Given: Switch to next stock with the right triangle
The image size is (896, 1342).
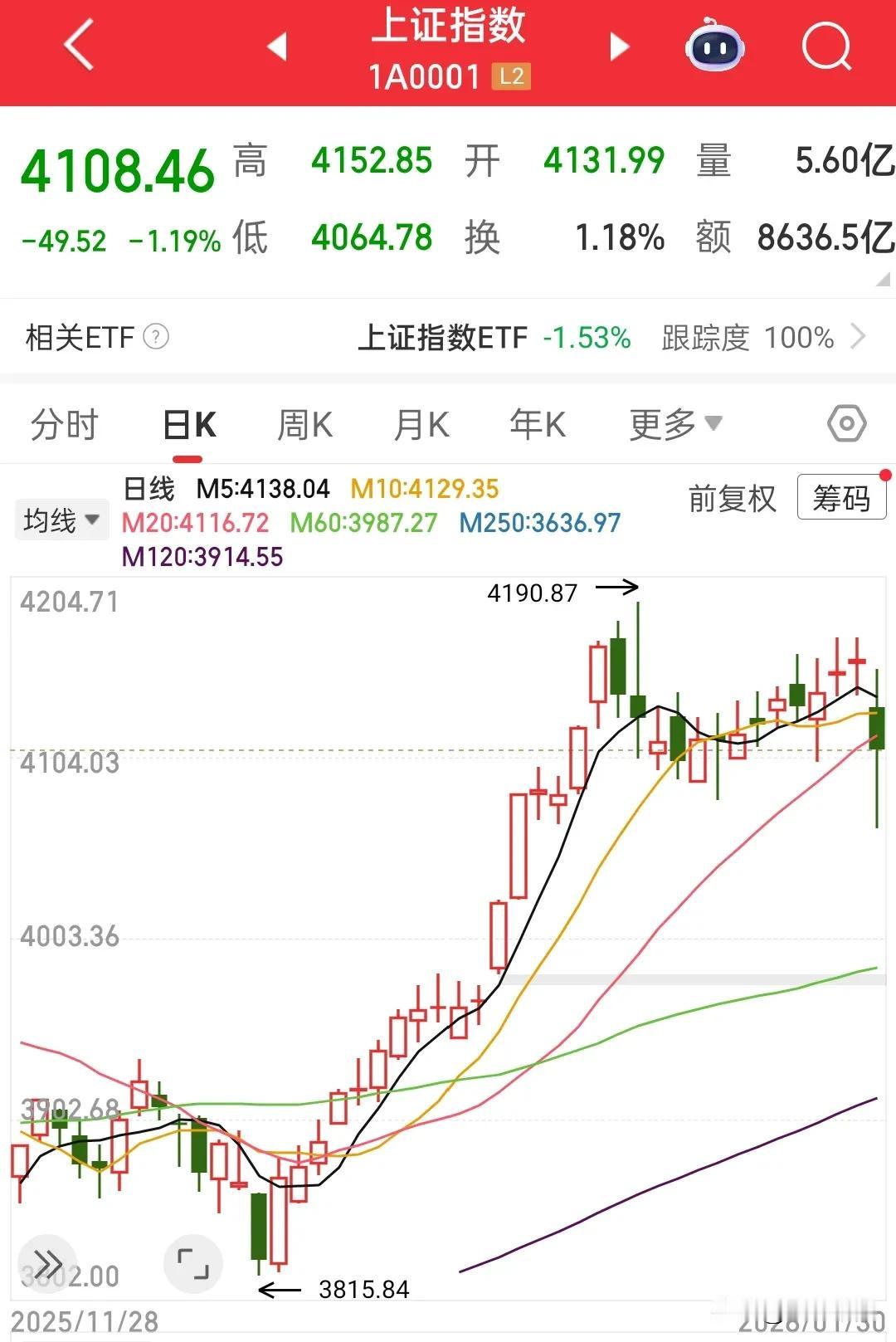Looking at the screenshot, I should point(617,47).
